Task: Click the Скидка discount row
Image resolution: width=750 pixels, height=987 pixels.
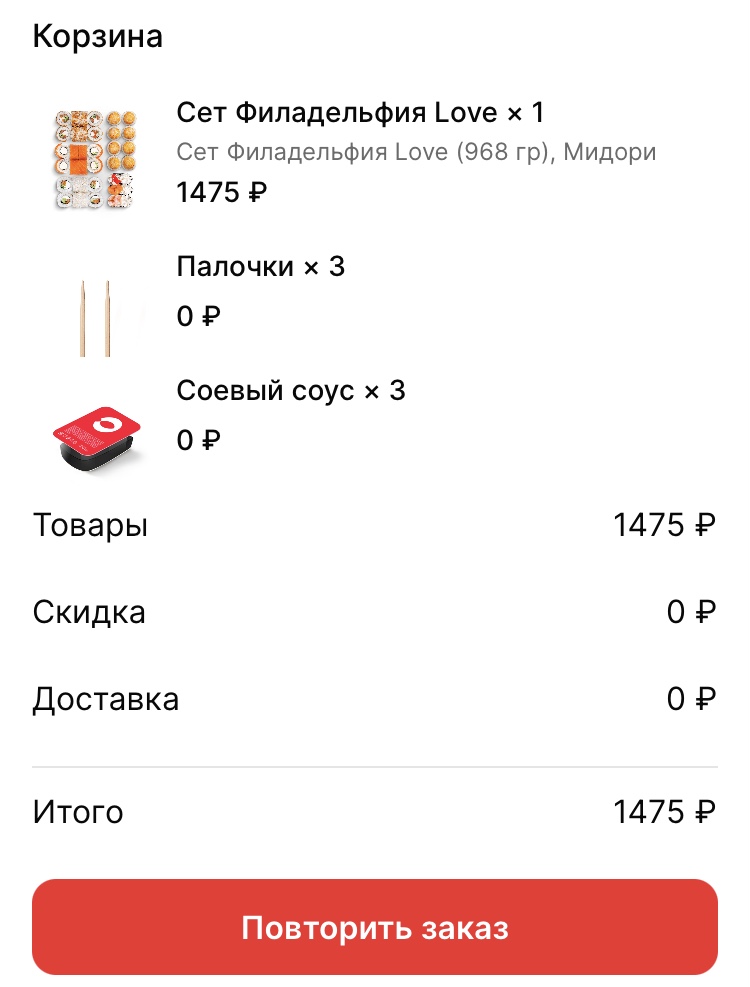Action: [90, 611]
